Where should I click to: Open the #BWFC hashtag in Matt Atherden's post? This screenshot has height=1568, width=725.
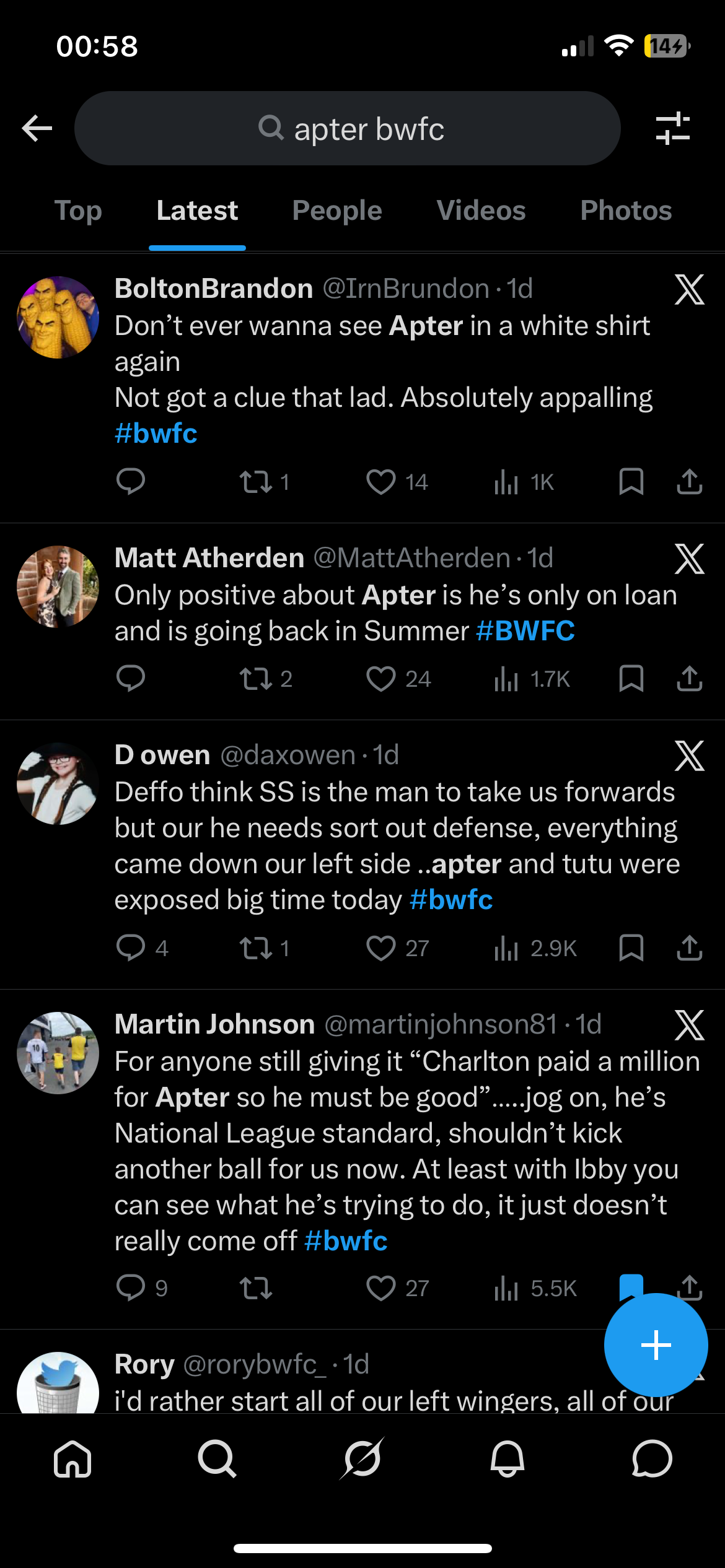[525, 631]
